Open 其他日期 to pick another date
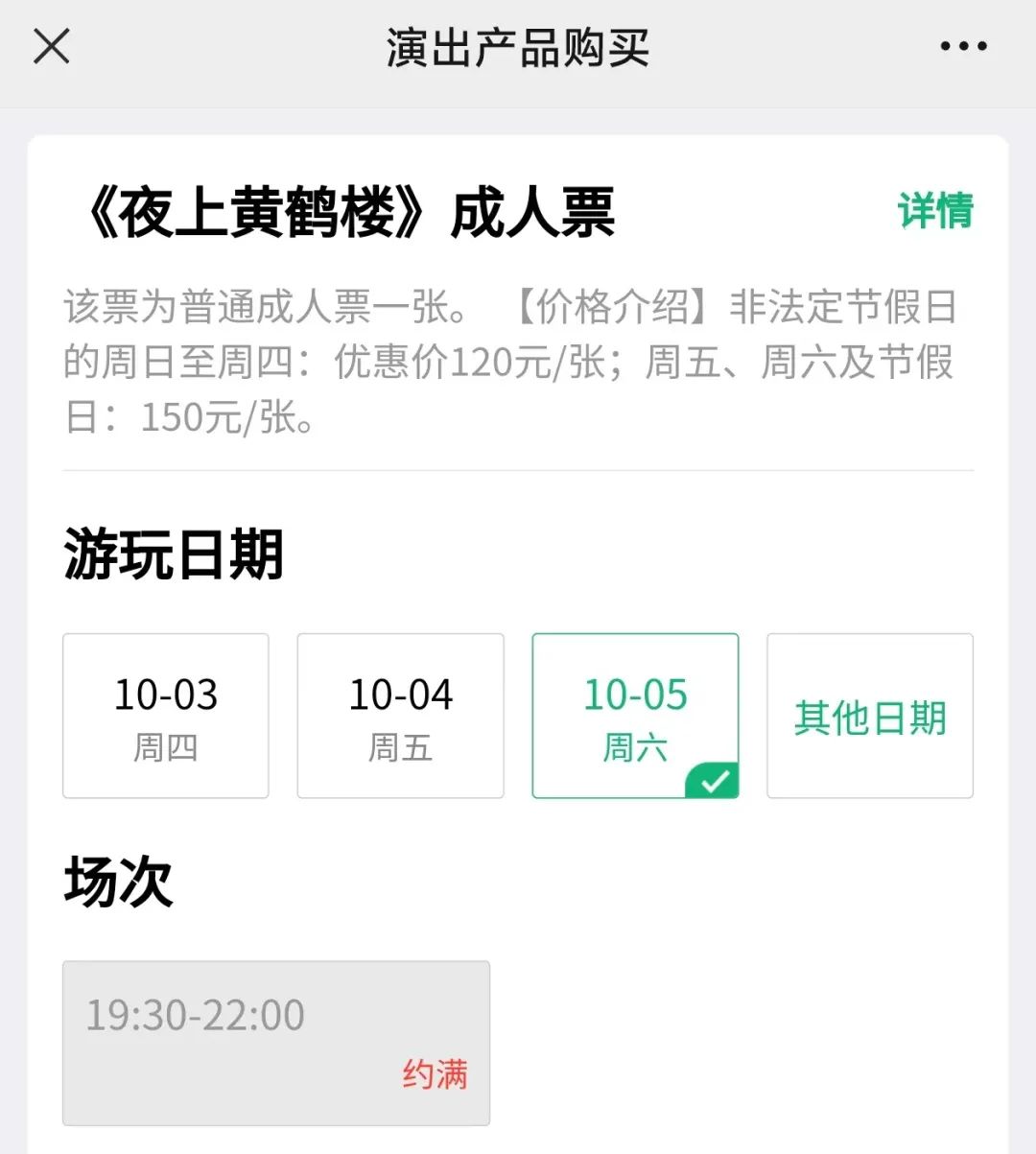Screen dimensions: 1036x1154 [870, 716]
